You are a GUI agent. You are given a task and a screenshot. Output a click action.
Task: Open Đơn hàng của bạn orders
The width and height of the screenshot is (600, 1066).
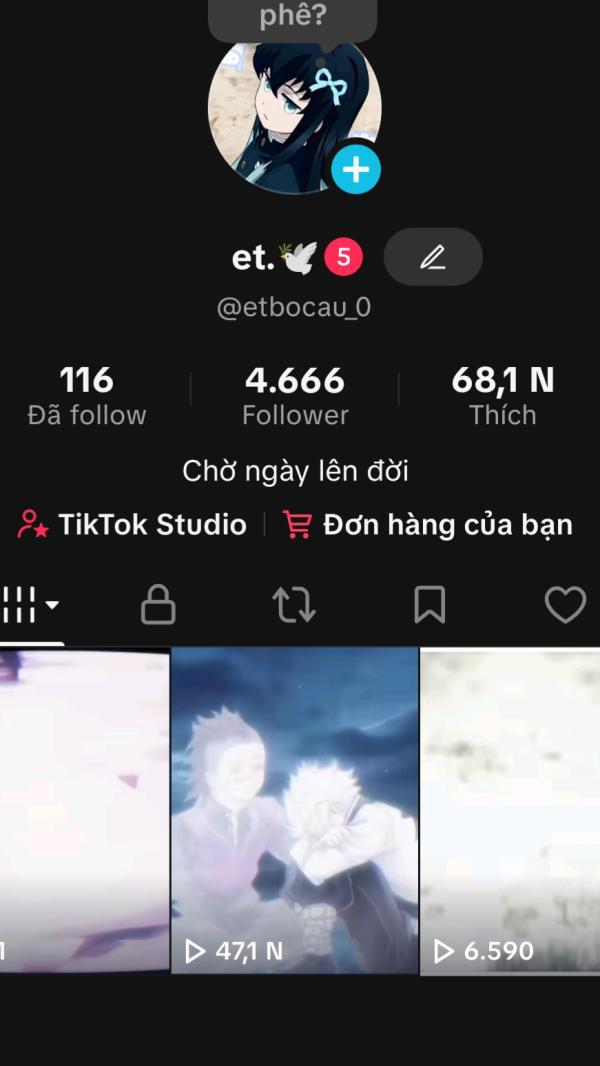click(x=428, y=524)
